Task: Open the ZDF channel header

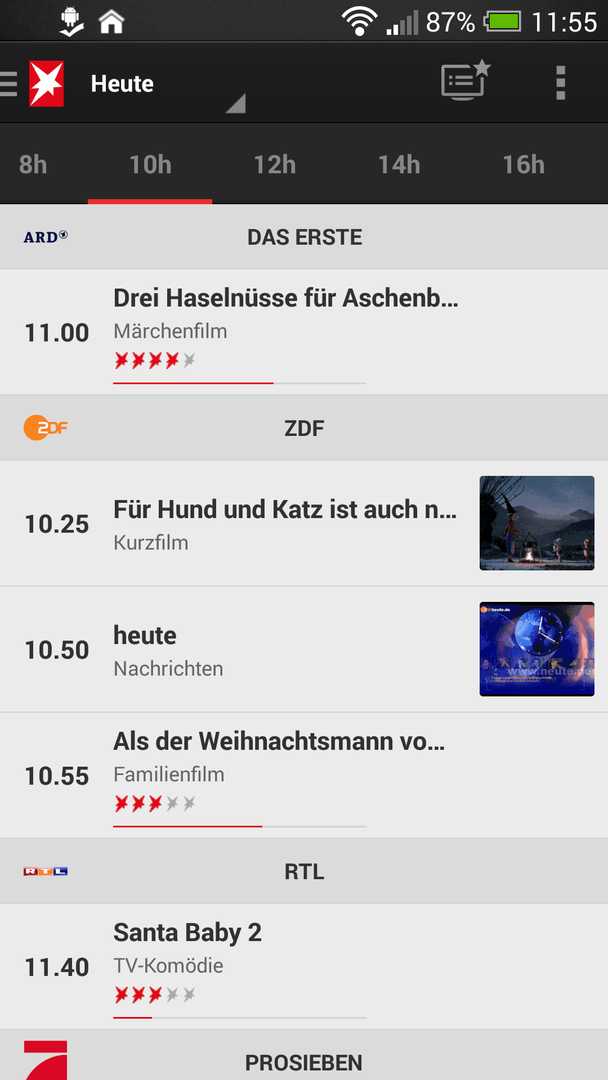Action: (304, 428)
